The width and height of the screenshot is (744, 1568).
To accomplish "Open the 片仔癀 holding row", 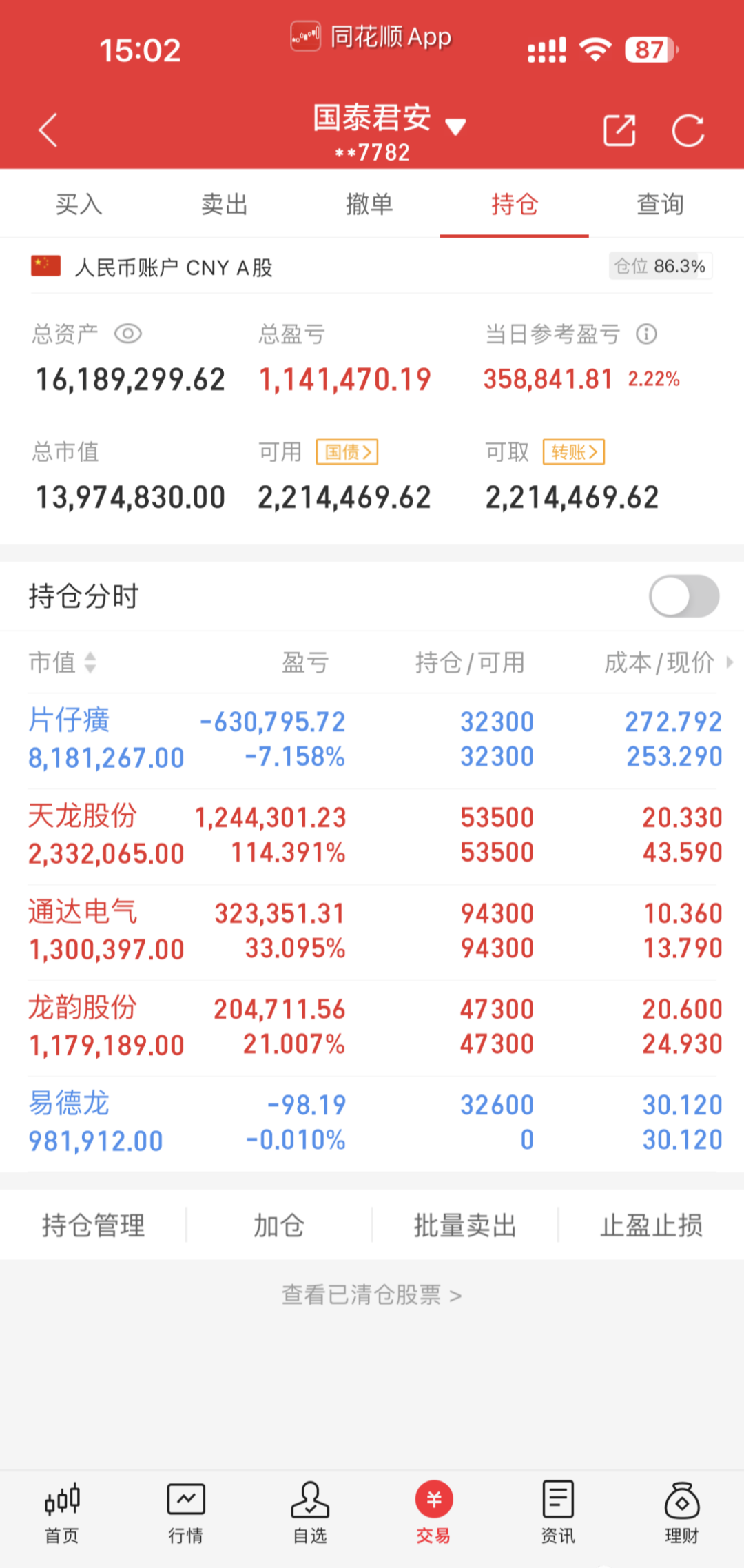I will click(x=372, y=740).
